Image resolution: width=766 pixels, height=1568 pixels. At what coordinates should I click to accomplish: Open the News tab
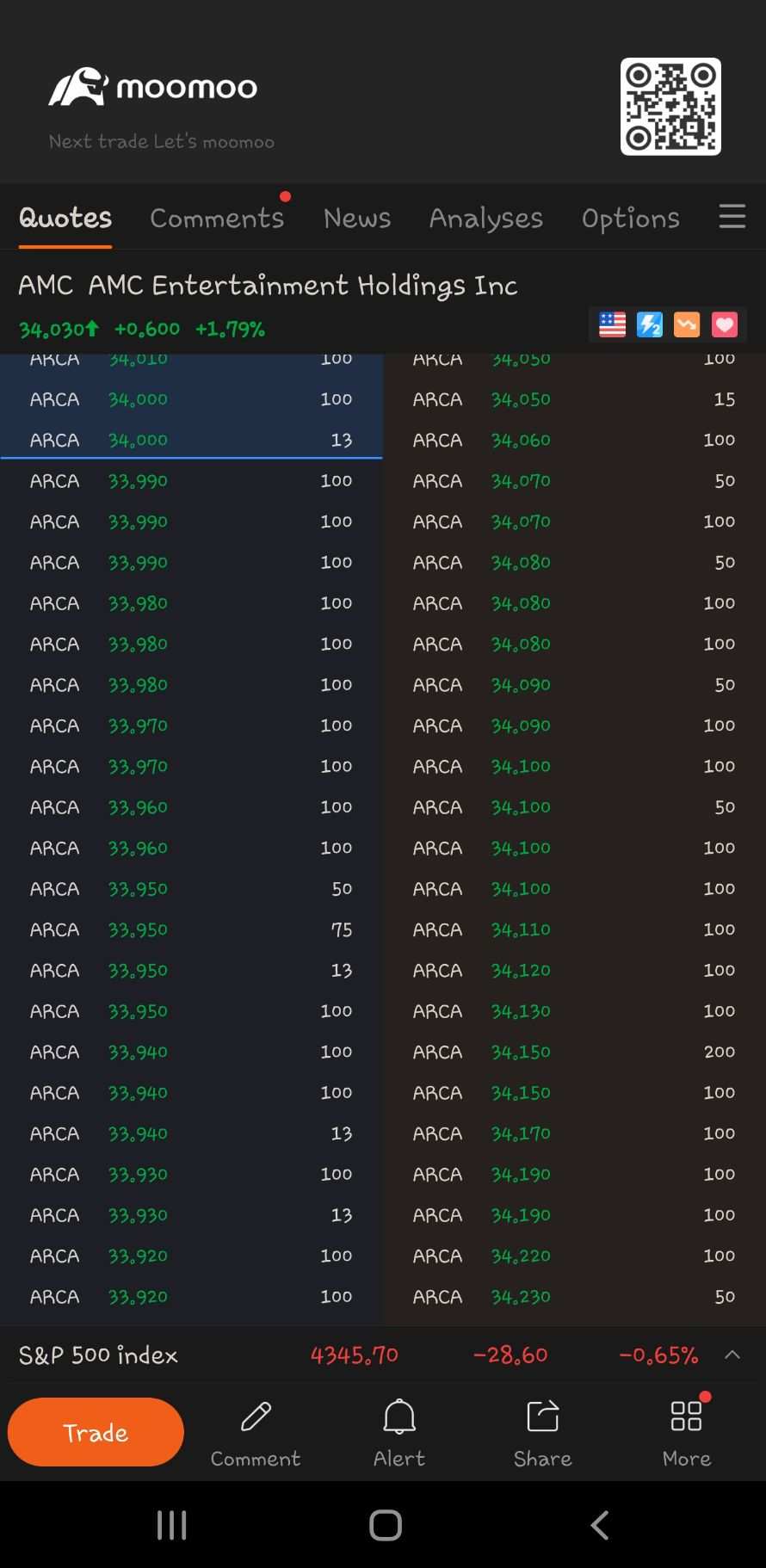(357, 219)
